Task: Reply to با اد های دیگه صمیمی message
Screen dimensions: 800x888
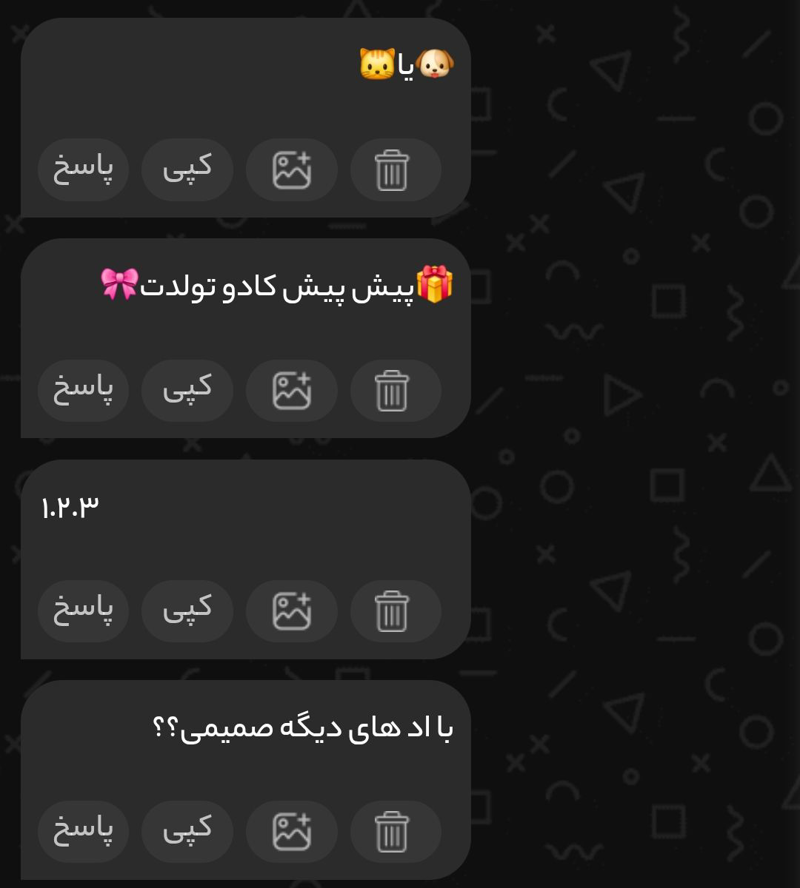Action: pyautogui.click(x=83, y=832)
